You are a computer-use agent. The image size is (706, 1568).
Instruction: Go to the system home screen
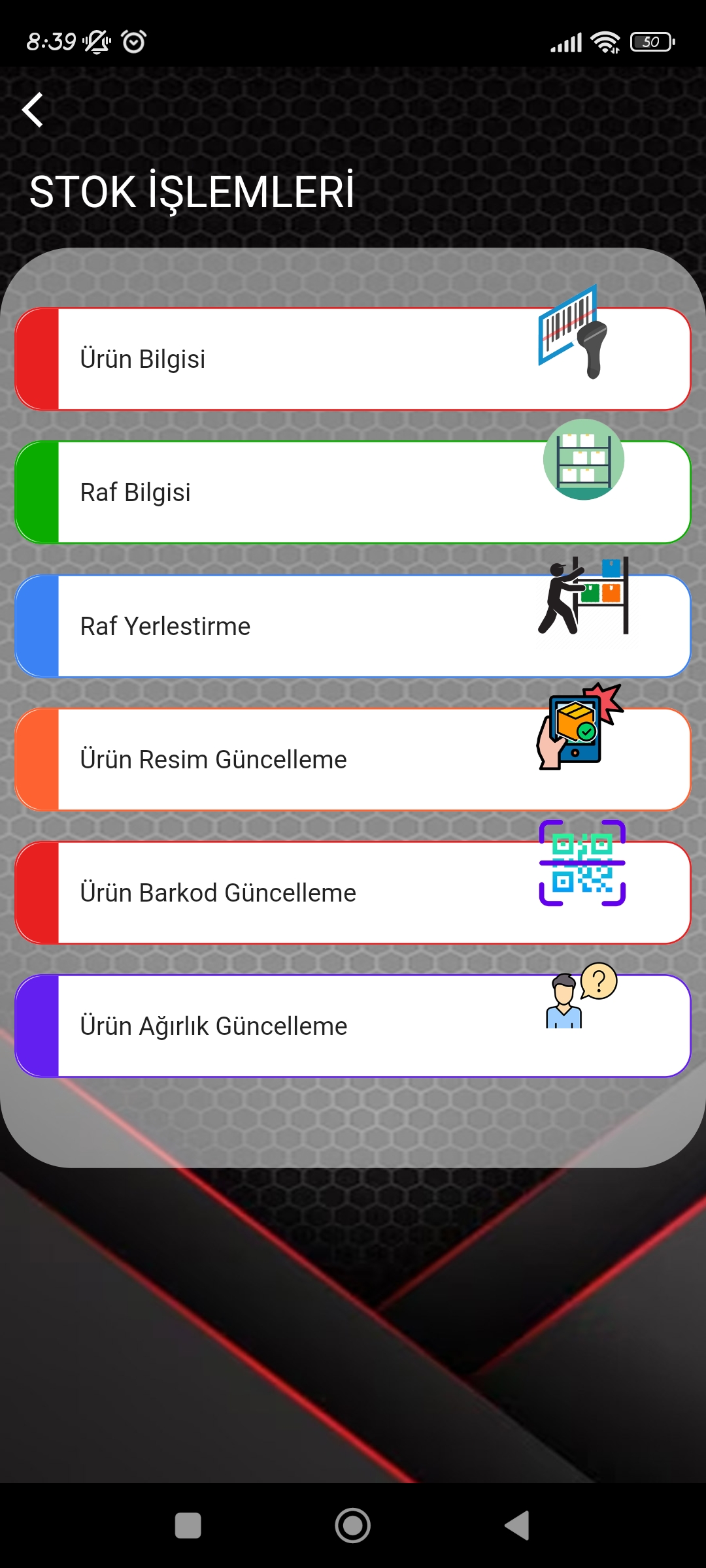click(x=353, y=1526)
